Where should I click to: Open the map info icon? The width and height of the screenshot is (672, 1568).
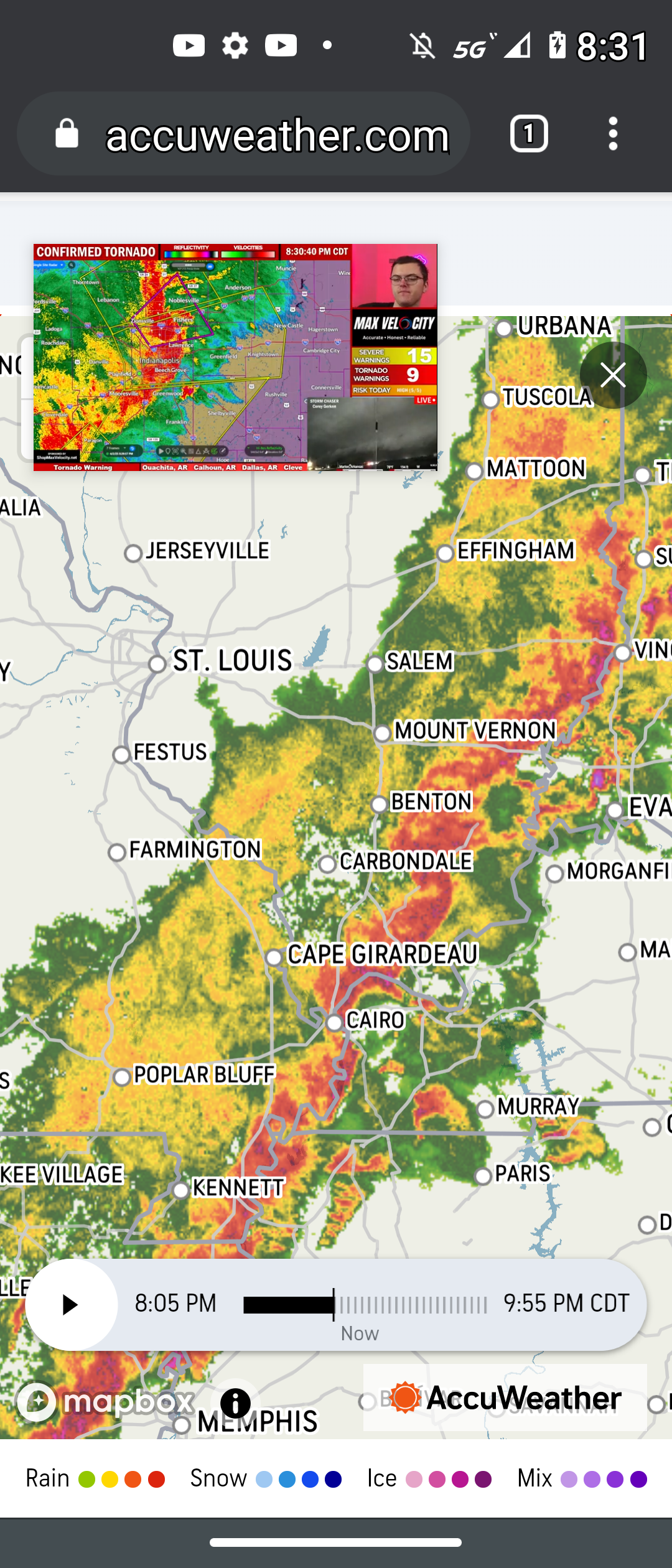(235, 1403)
